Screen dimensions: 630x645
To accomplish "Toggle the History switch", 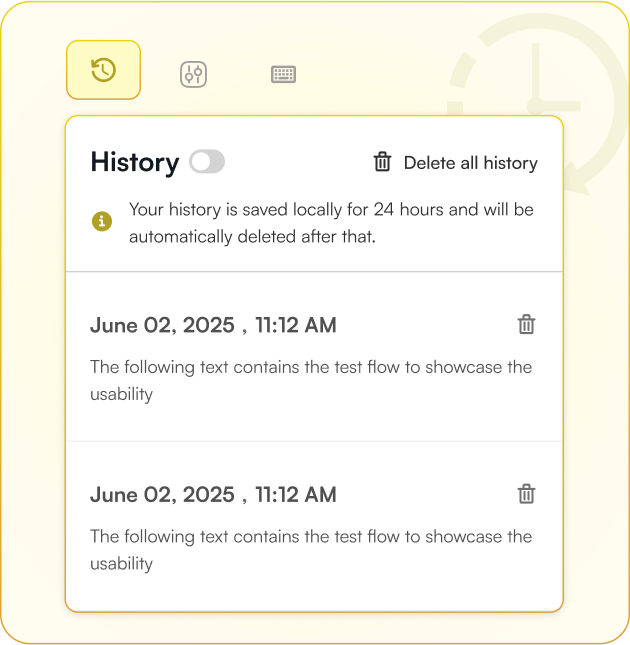I will click(207, 162).
